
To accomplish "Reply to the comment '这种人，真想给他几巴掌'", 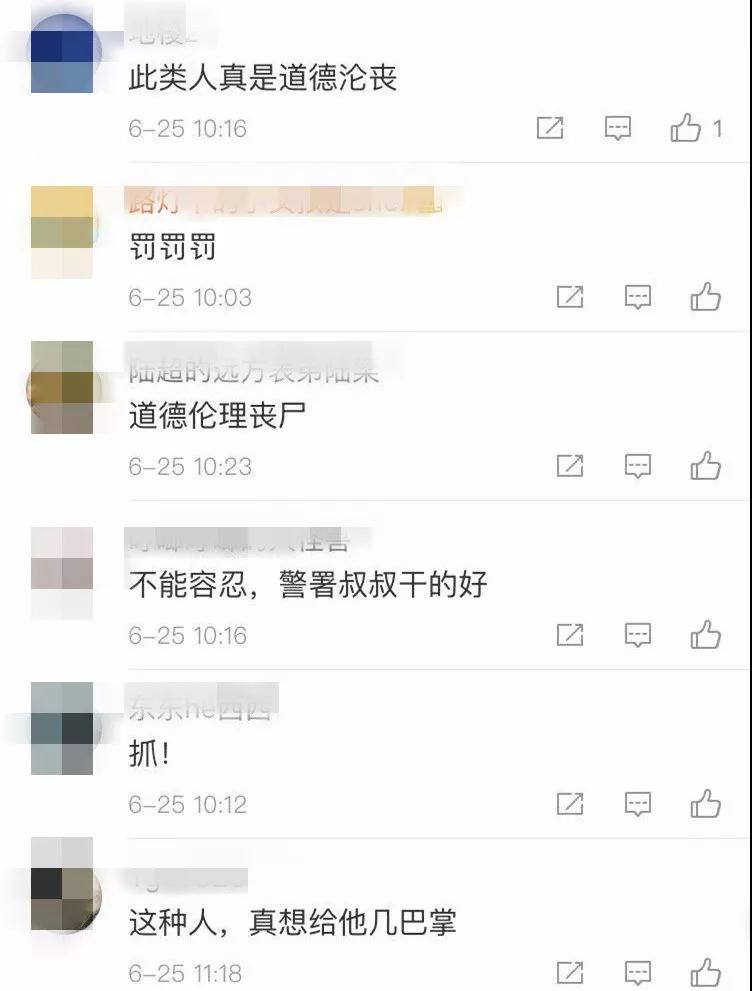I will point(638,972).
